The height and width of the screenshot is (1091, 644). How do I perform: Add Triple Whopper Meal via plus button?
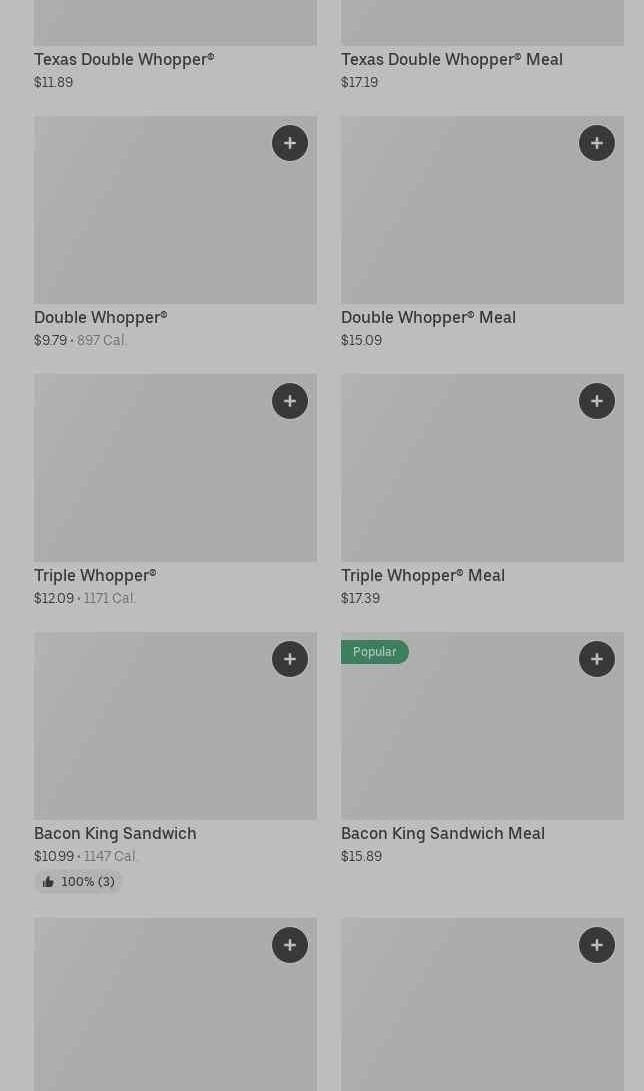click(597, 401)
